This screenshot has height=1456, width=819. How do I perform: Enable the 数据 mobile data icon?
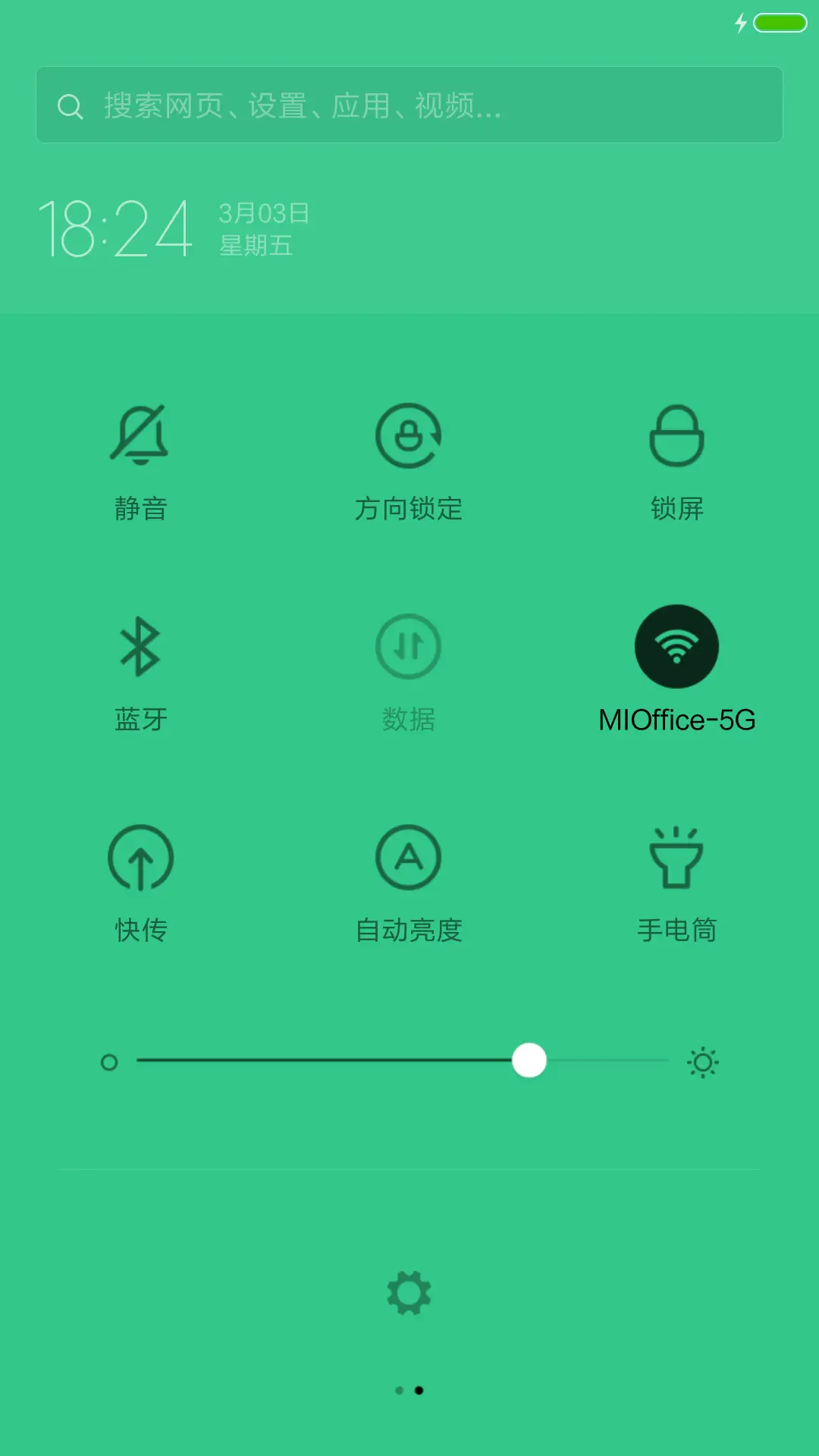(409, 645)
